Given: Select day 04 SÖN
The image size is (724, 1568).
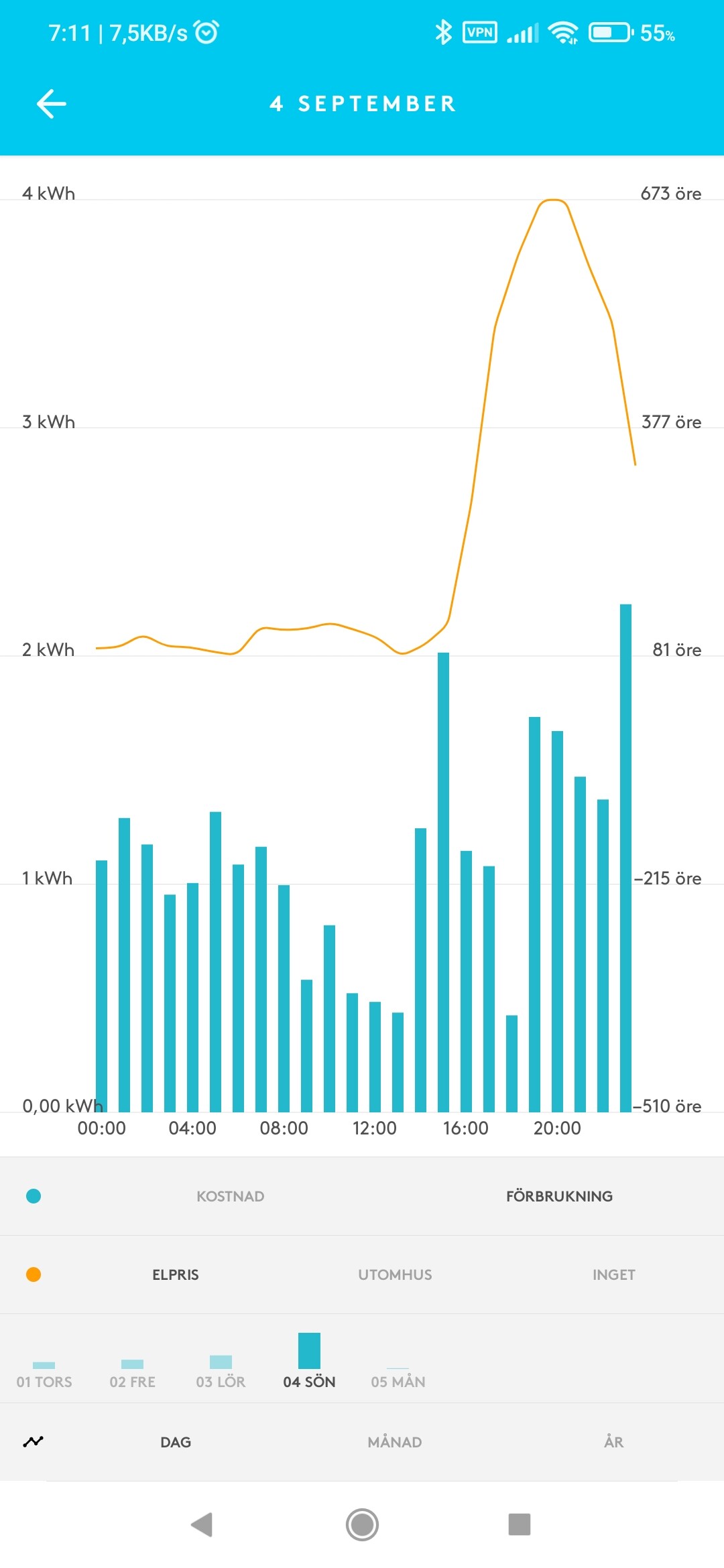Looking at the screenshot, I should pyautogui.click(x=309, y=1367).
